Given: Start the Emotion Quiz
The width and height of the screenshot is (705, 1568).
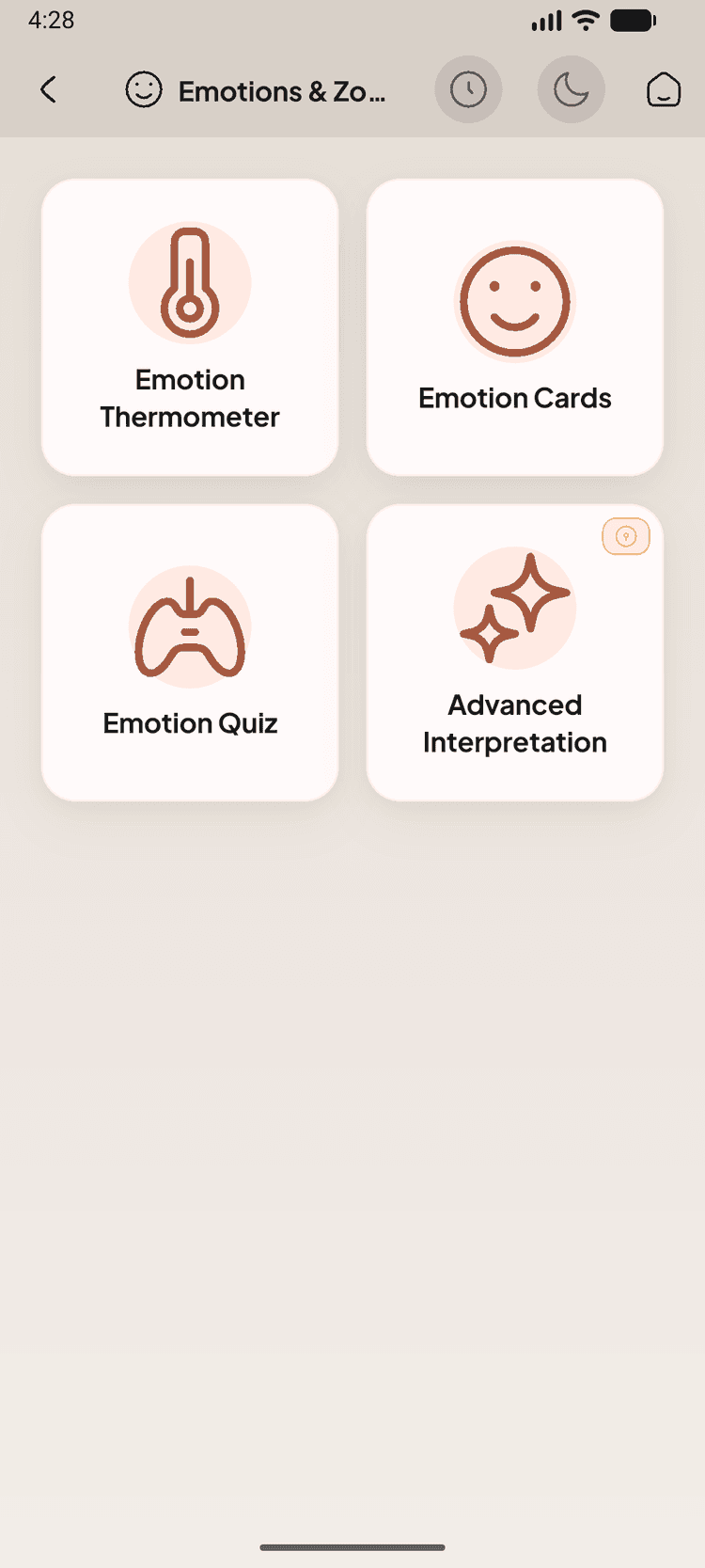Looking at the screenshot, I should pos(190,653).
